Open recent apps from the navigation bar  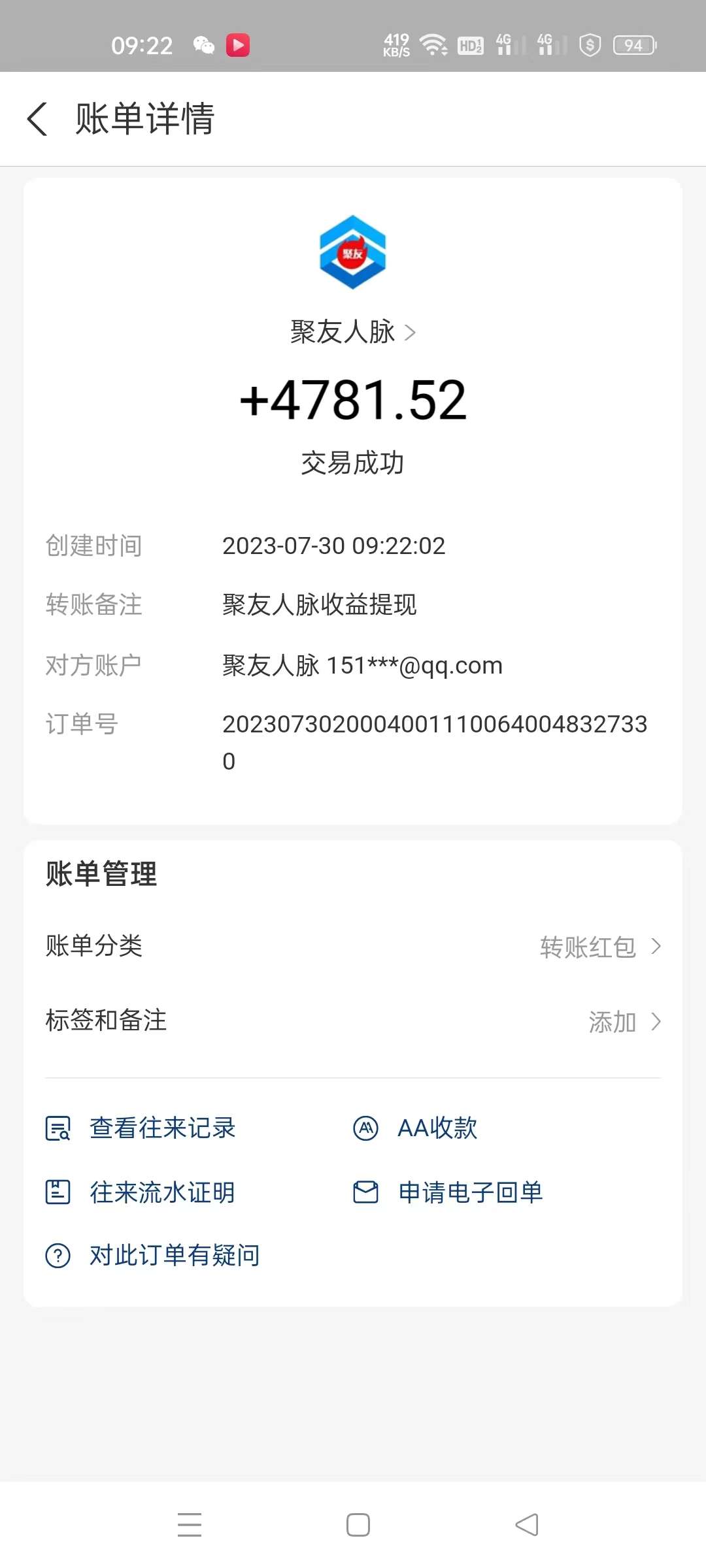pos(190,1525)
